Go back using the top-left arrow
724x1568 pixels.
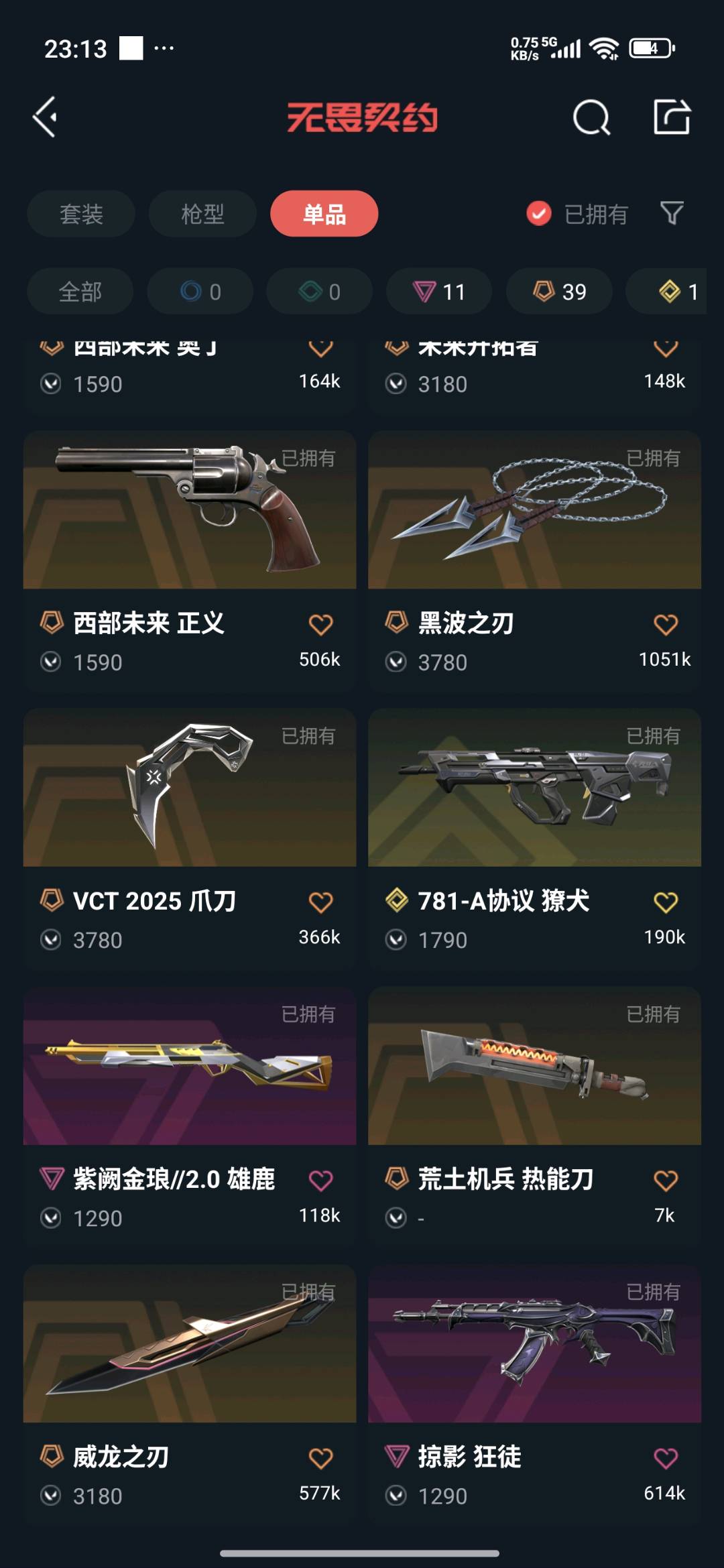pyautogui.click(x=45, y=117)
